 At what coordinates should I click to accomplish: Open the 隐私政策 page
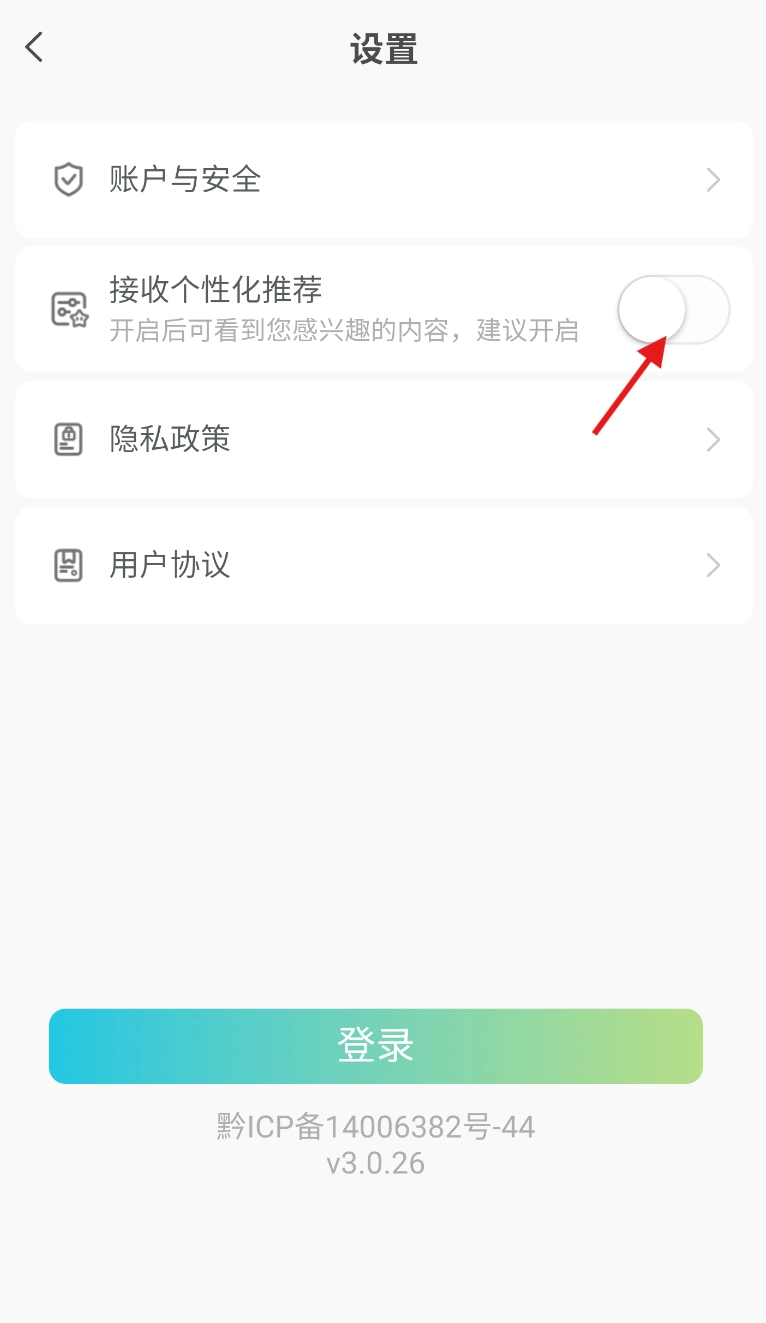tap(383, 439)
